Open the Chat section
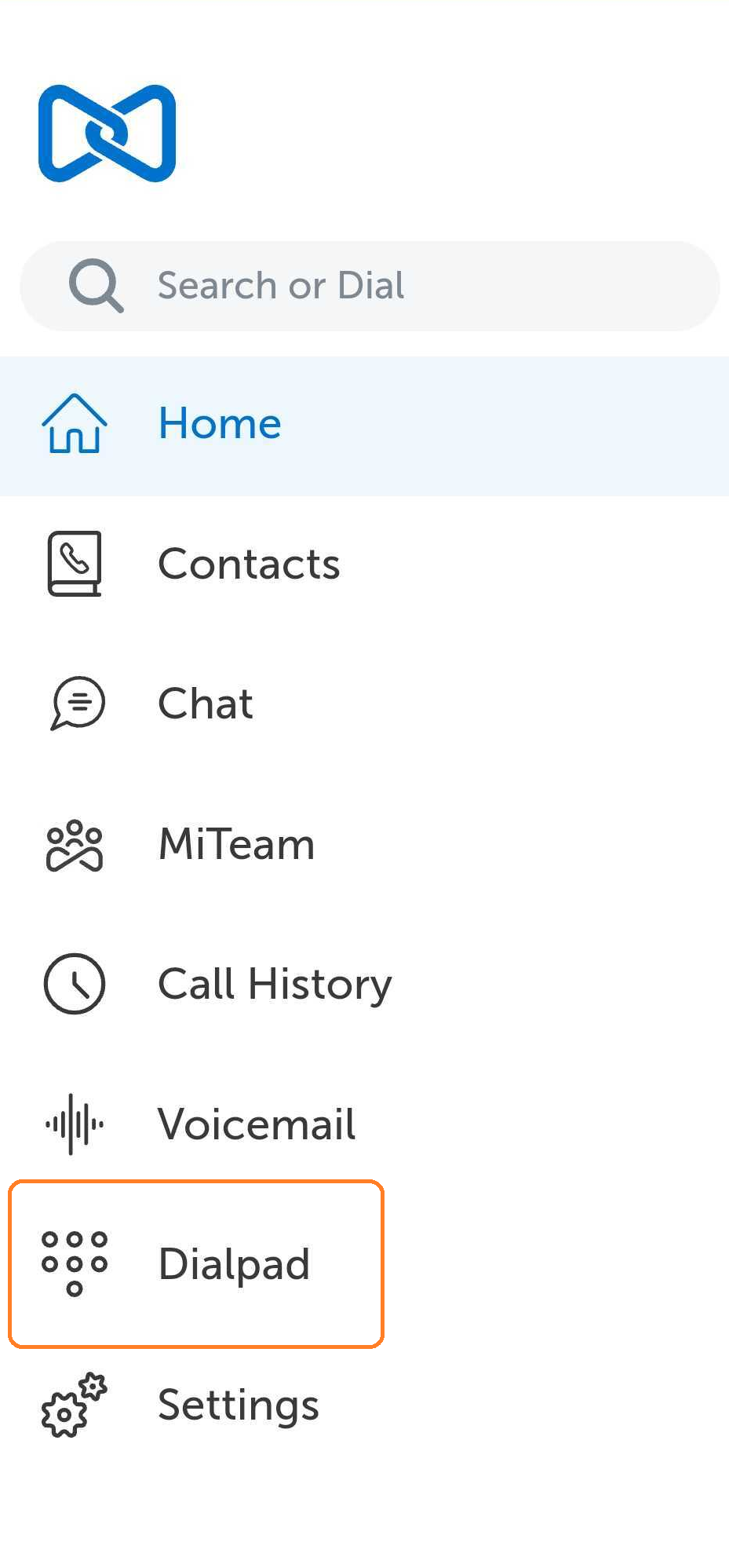The image size is (729, 1568). tap(364, 704)
